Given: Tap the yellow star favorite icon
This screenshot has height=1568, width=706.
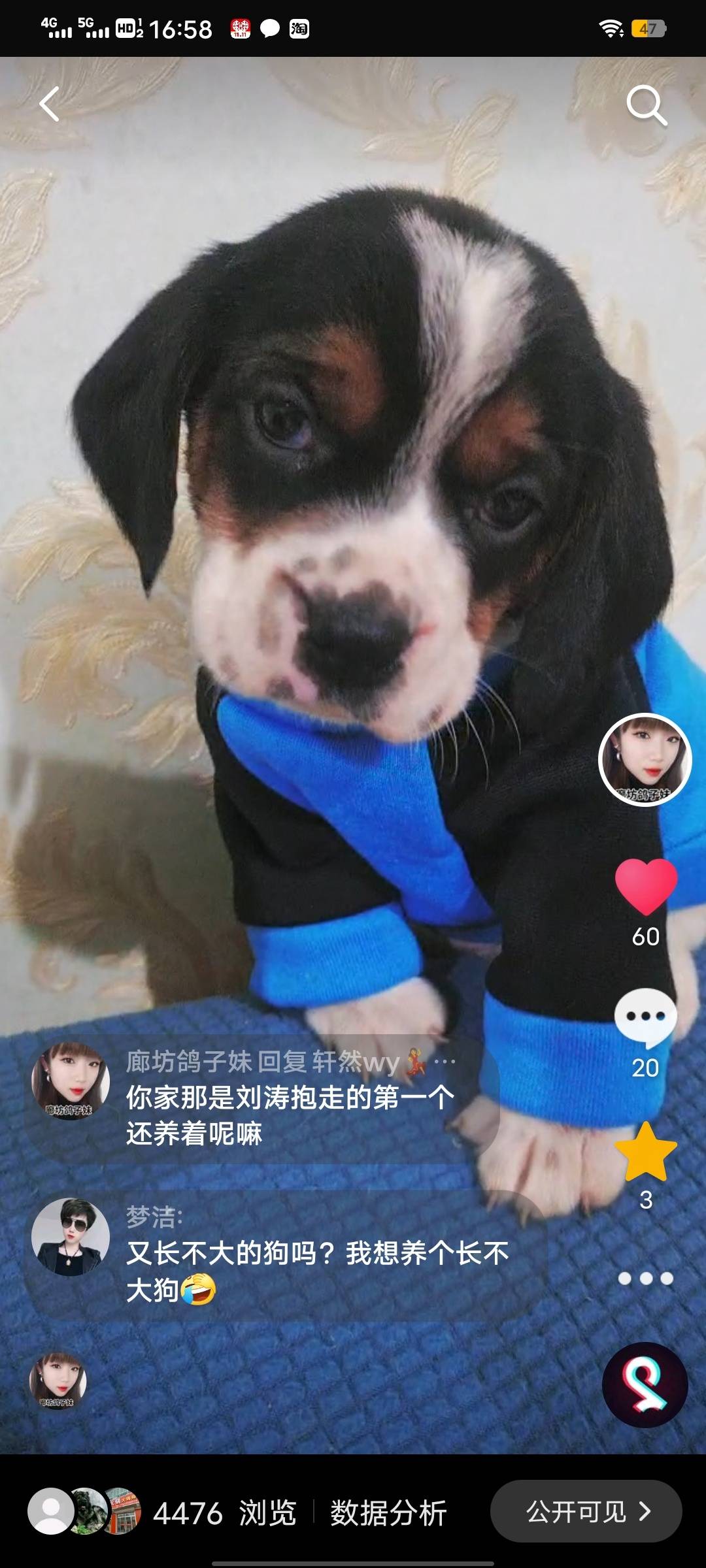Looking at the screenshot, I should tap(646, 1152).
